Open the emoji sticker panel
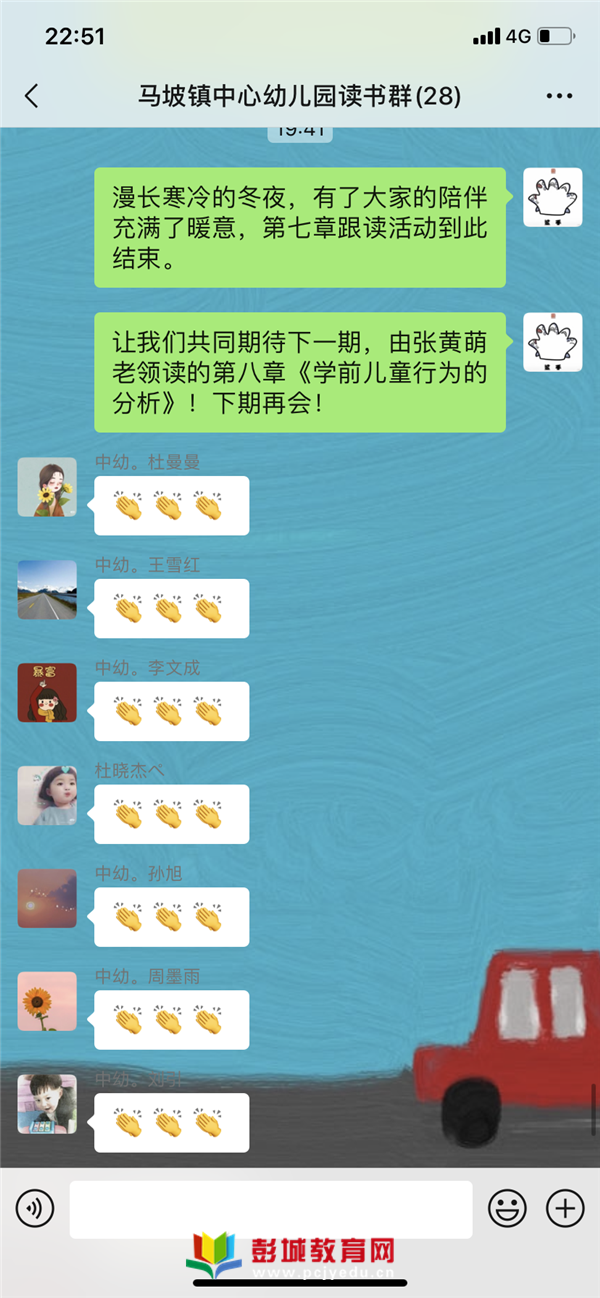This screenshot has height=1298, width=600. [x=507, y=1209]
